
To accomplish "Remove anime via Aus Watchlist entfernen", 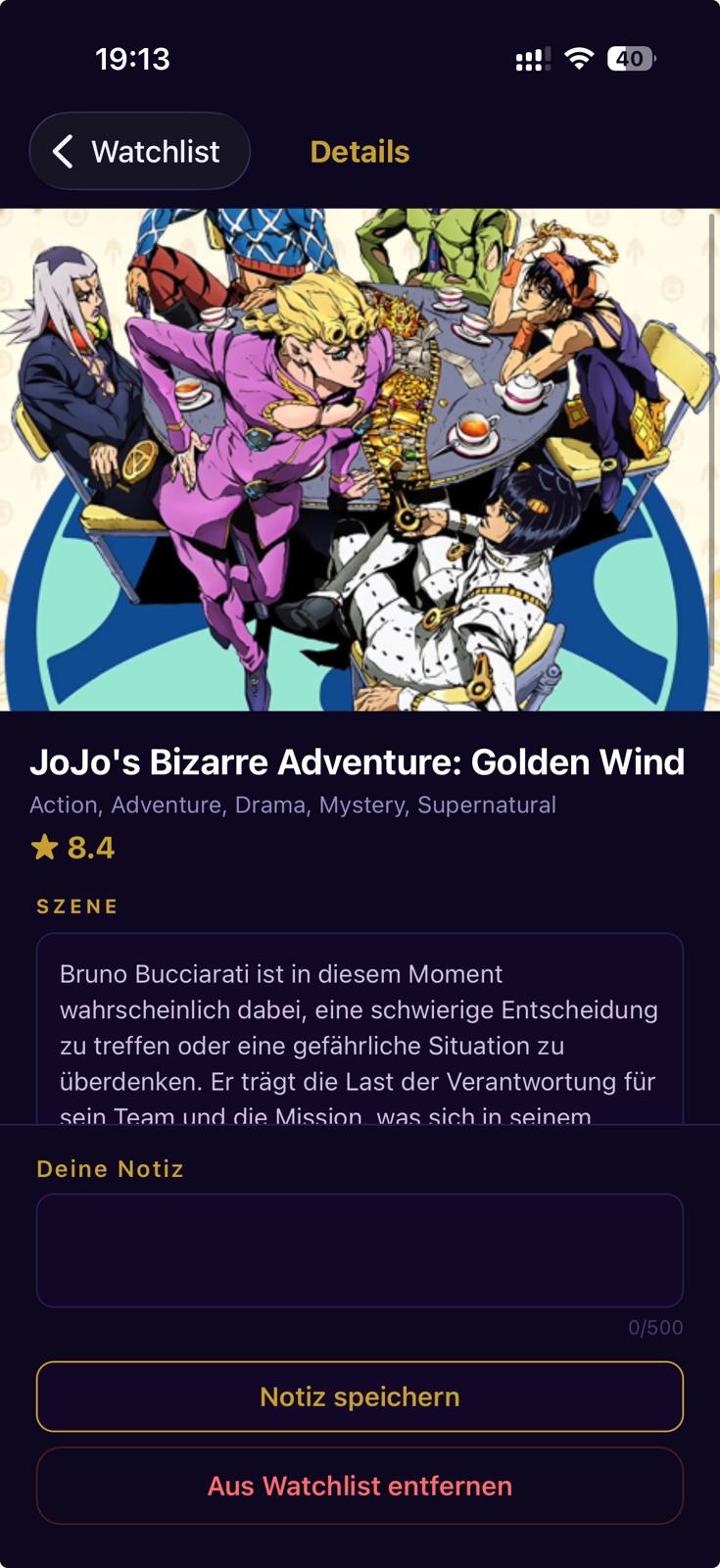I will click(x=360, y=1486).
